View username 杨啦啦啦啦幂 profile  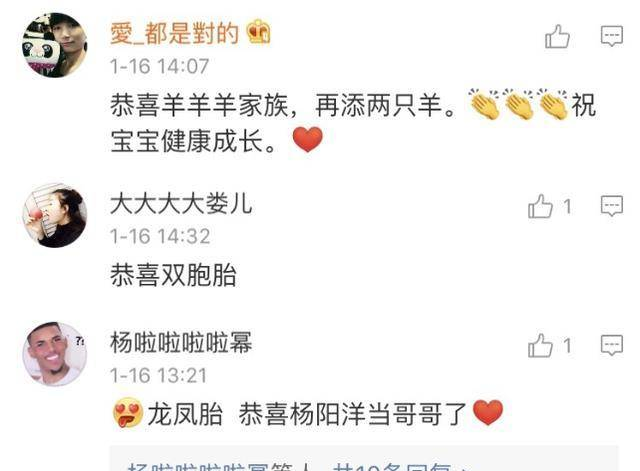point(180,343)
